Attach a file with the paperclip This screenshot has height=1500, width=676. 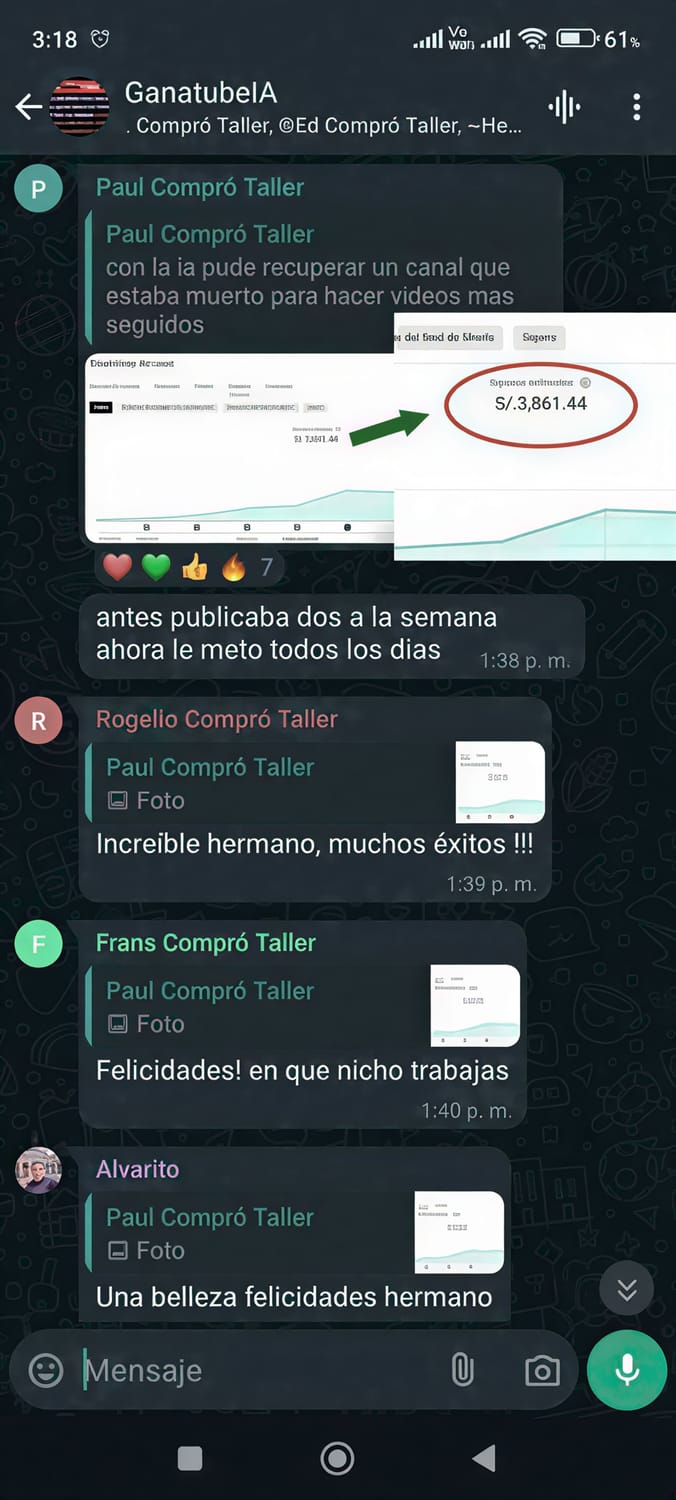[x=462, y=1370]
